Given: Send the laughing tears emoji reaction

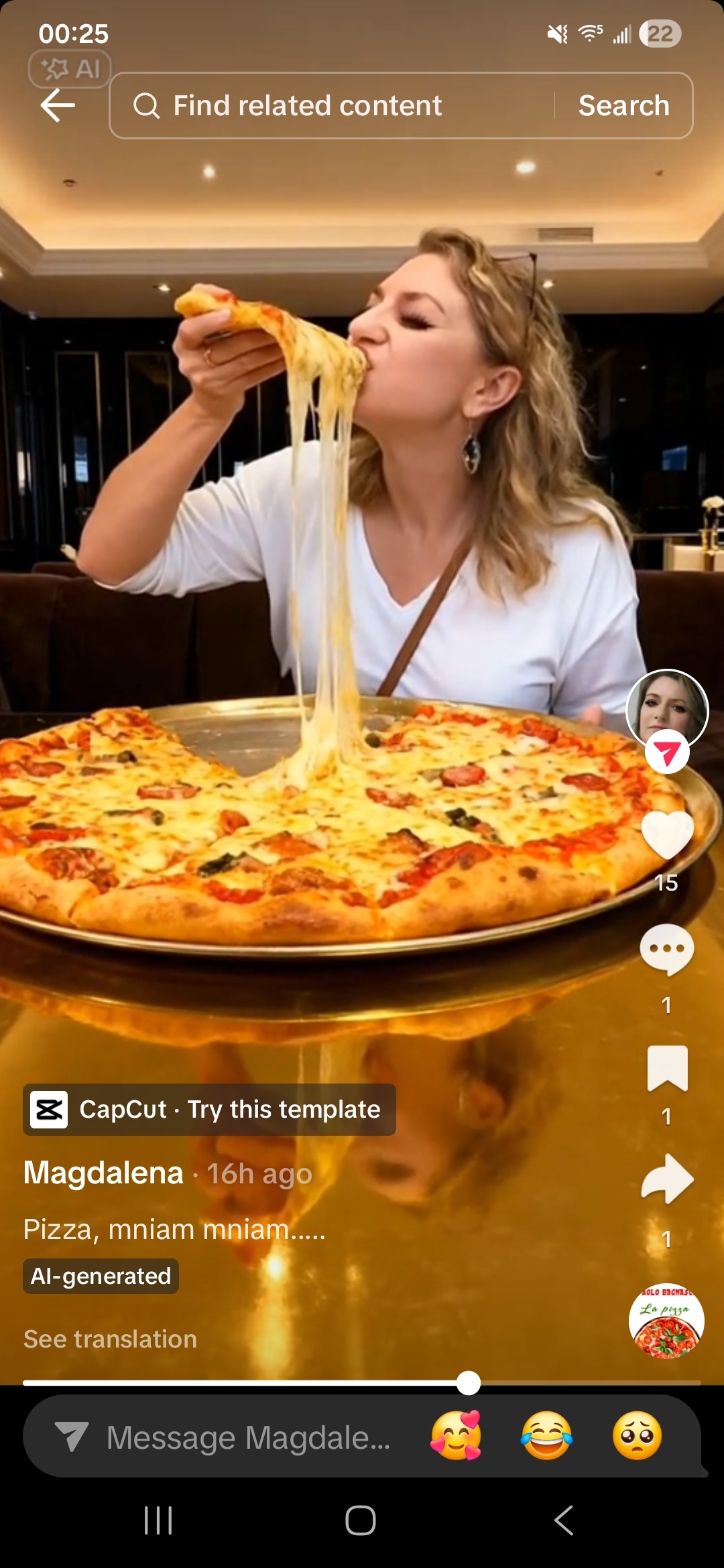Looking at the screenshot, I should 546,1436.
